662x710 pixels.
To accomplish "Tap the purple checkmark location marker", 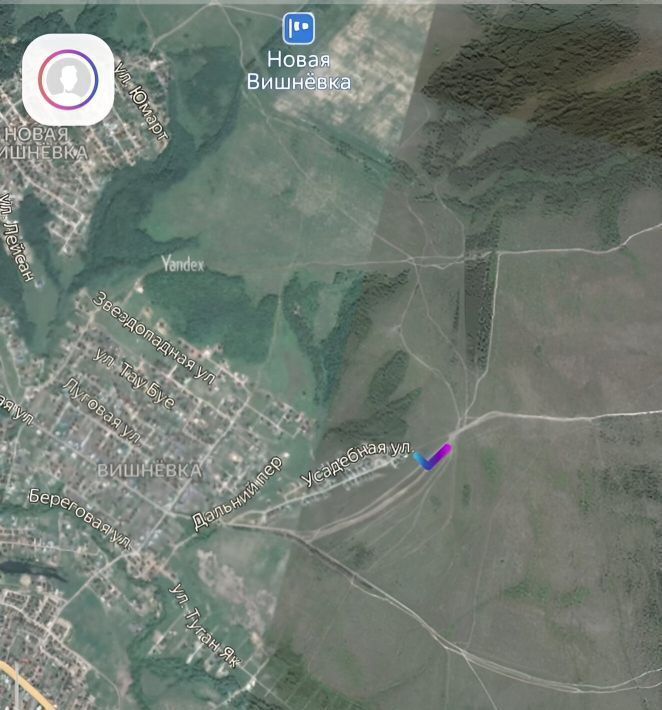I will (433, 457).
